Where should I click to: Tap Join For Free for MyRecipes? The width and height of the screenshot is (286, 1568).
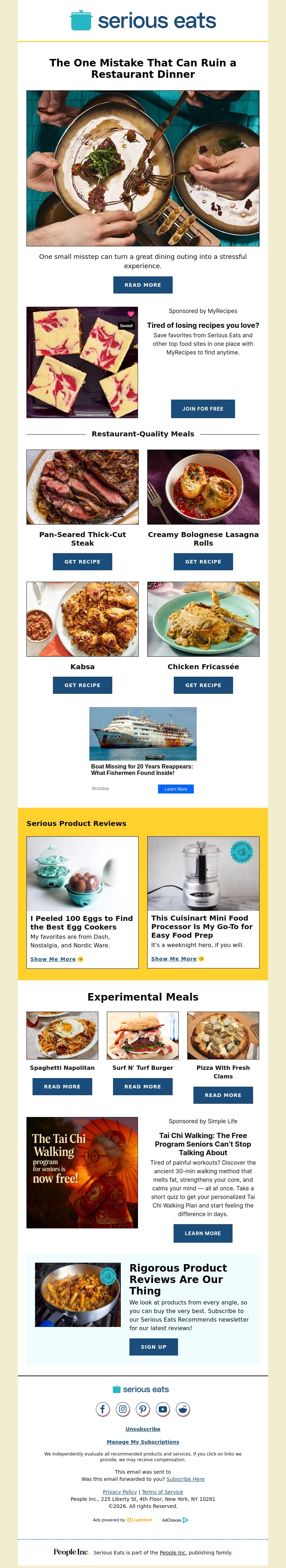pos(202,409)
